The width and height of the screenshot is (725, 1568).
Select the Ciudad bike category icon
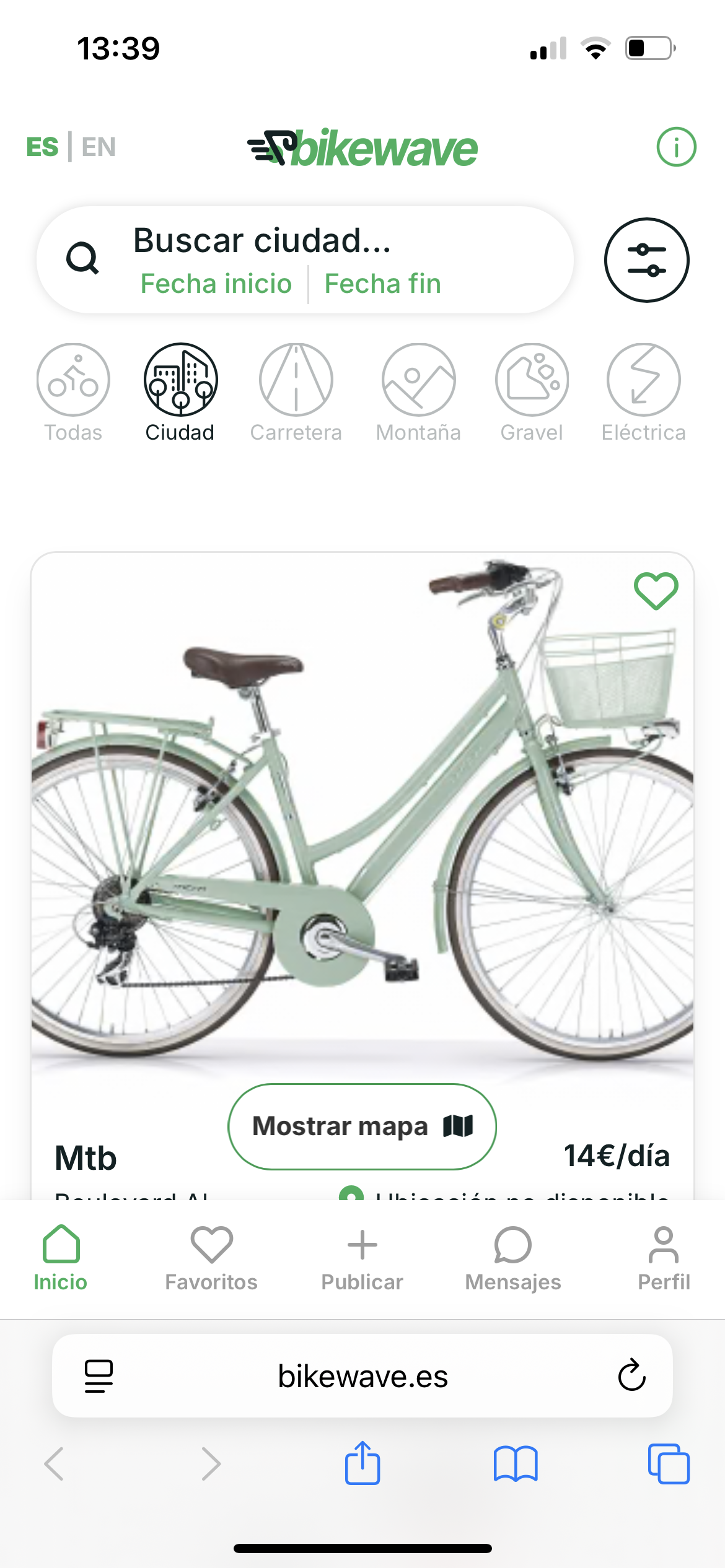[179, 379]
